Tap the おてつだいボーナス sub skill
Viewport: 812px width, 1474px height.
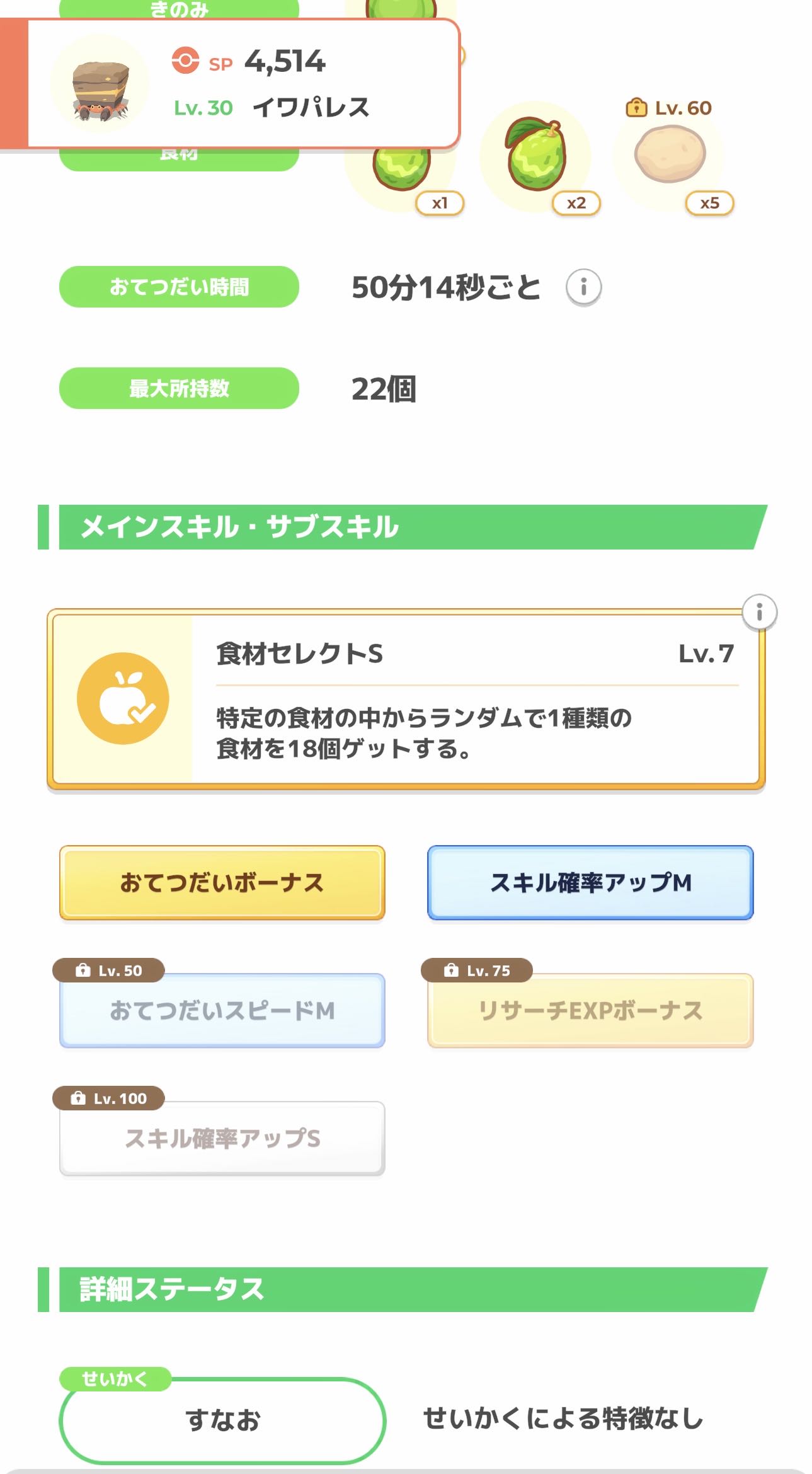click(x=222, y=882)
